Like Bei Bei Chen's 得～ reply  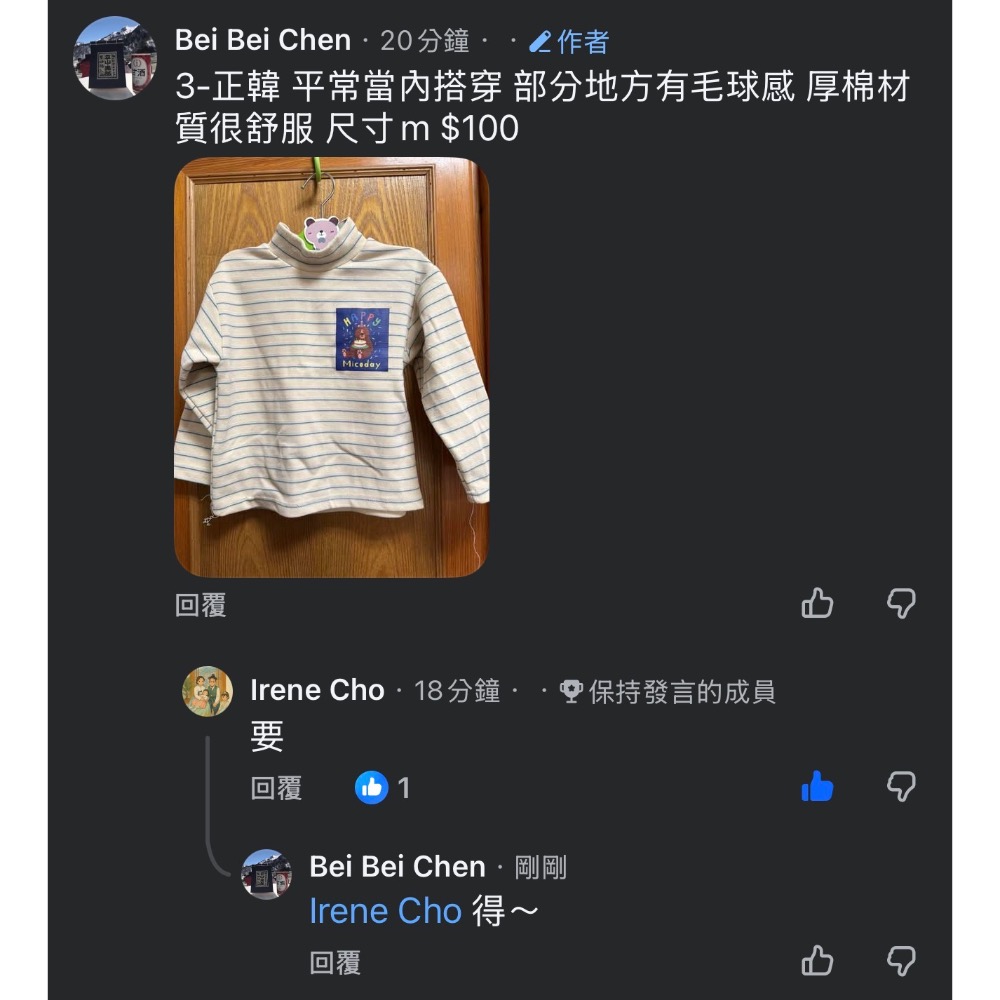point(817,961)
